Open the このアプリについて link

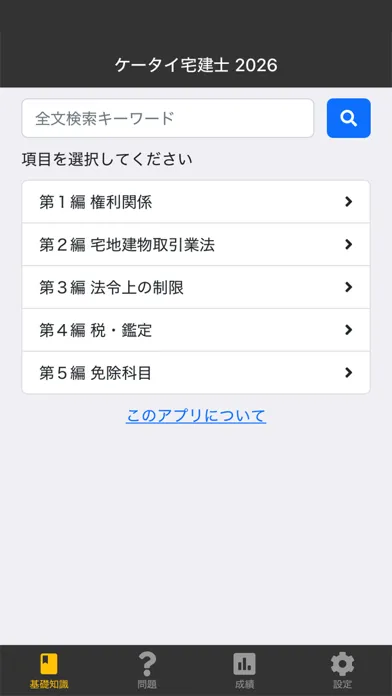click(x=196, y=416)
